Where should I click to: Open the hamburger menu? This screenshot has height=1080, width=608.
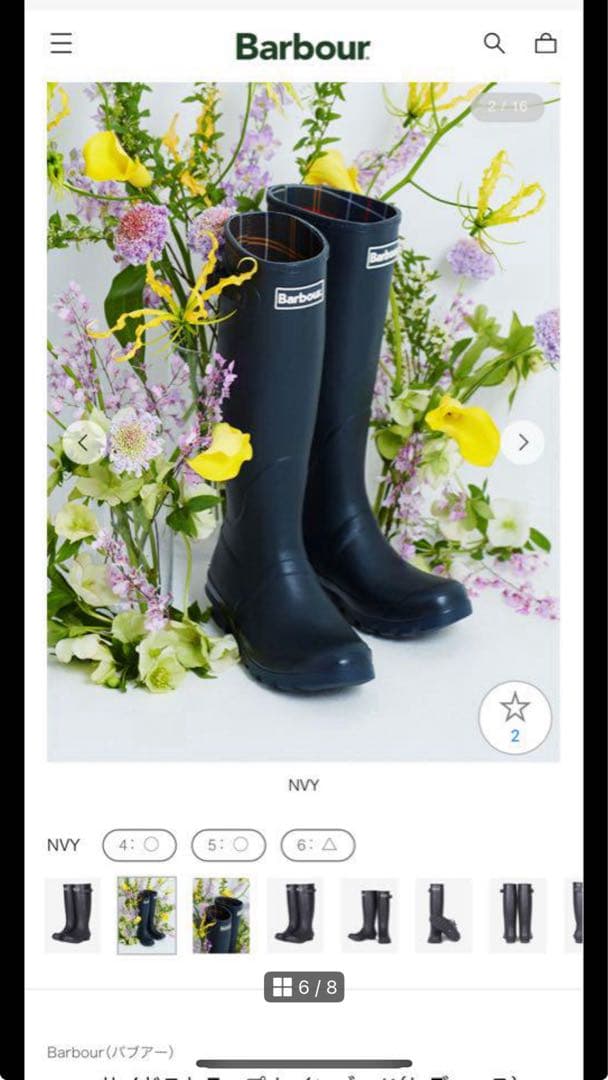61,43
